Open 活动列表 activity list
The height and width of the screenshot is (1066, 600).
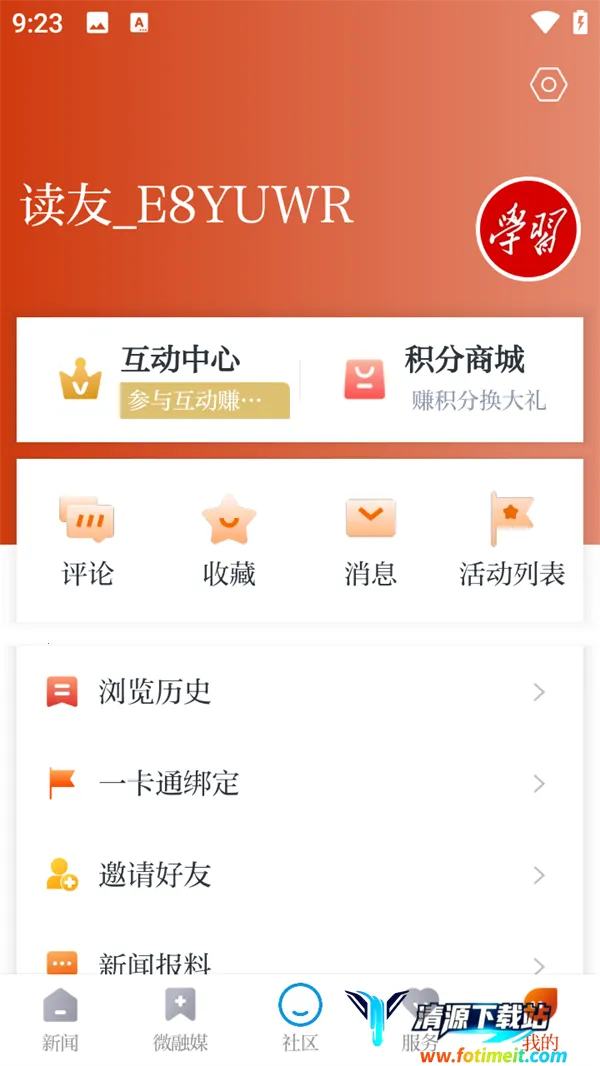point(512,540)
